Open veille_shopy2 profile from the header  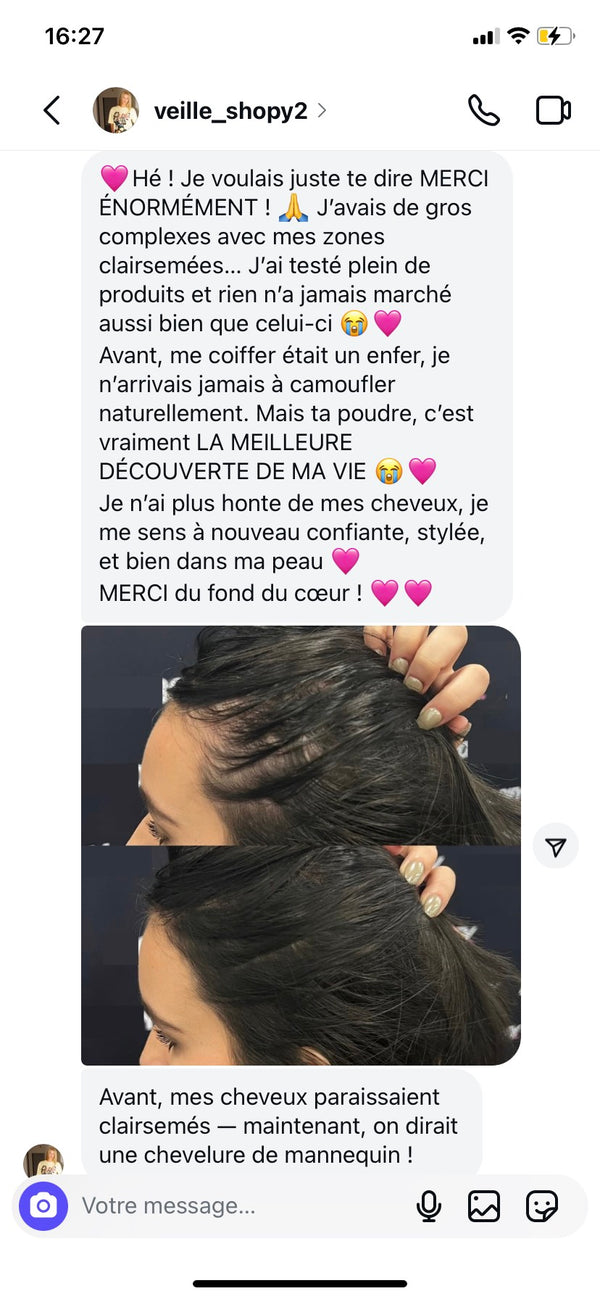click(230, 111)
